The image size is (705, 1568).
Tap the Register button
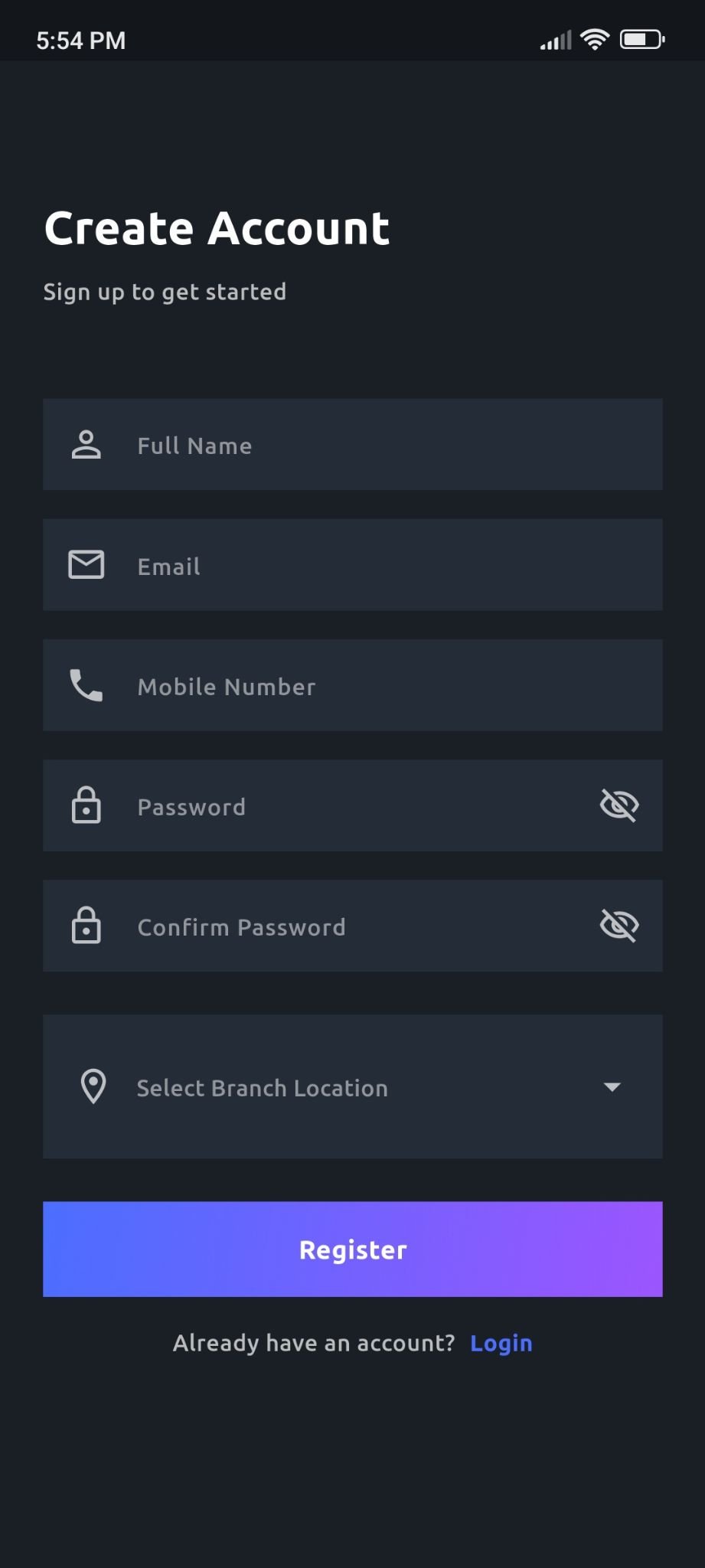pyautogui.click(x=352, y=1249)
